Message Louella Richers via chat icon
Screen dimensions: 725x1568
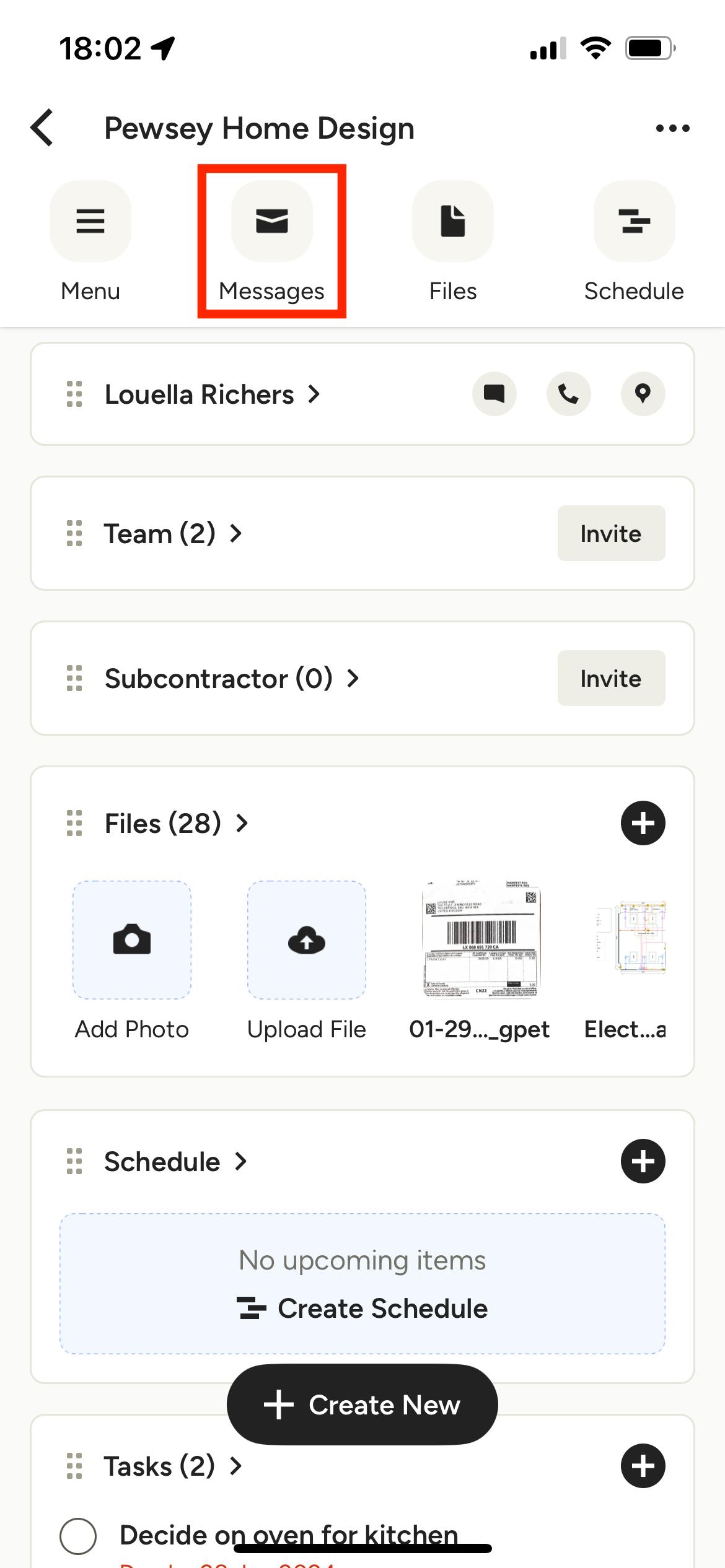(x=494, y=394)
